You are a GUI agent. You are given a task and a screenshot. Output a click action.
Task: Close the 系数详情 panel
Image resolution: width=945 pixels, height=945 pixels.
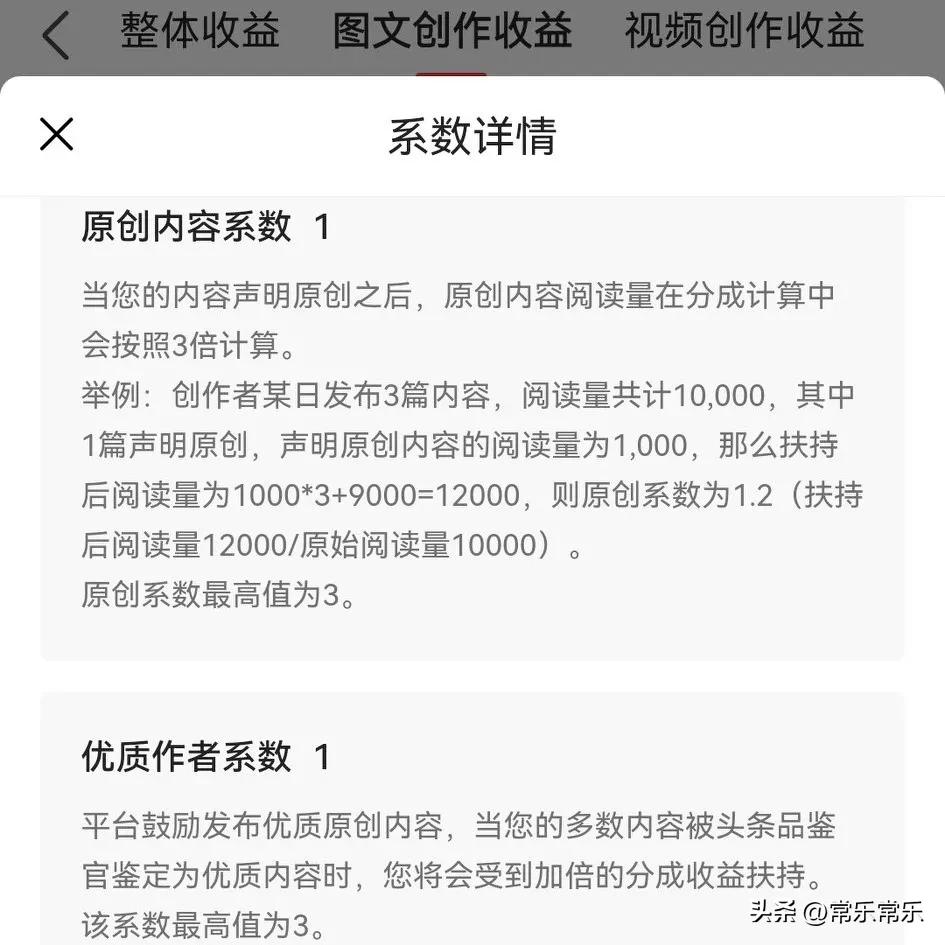pyautogui.click(x=57, y=134)
